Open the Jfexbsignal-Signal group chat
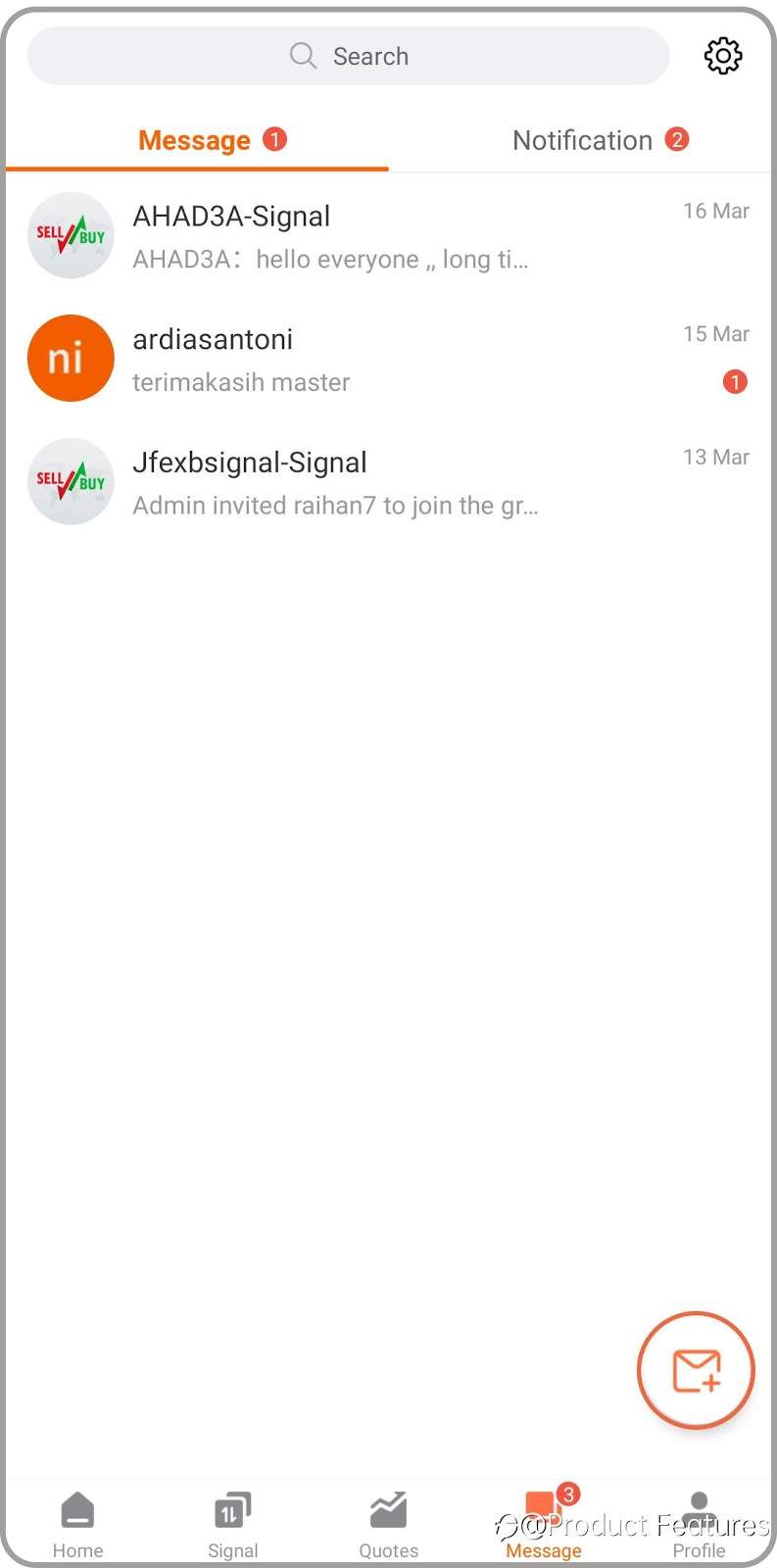The width and height of the screenshot is (777, 1568). tap(389, 482)
